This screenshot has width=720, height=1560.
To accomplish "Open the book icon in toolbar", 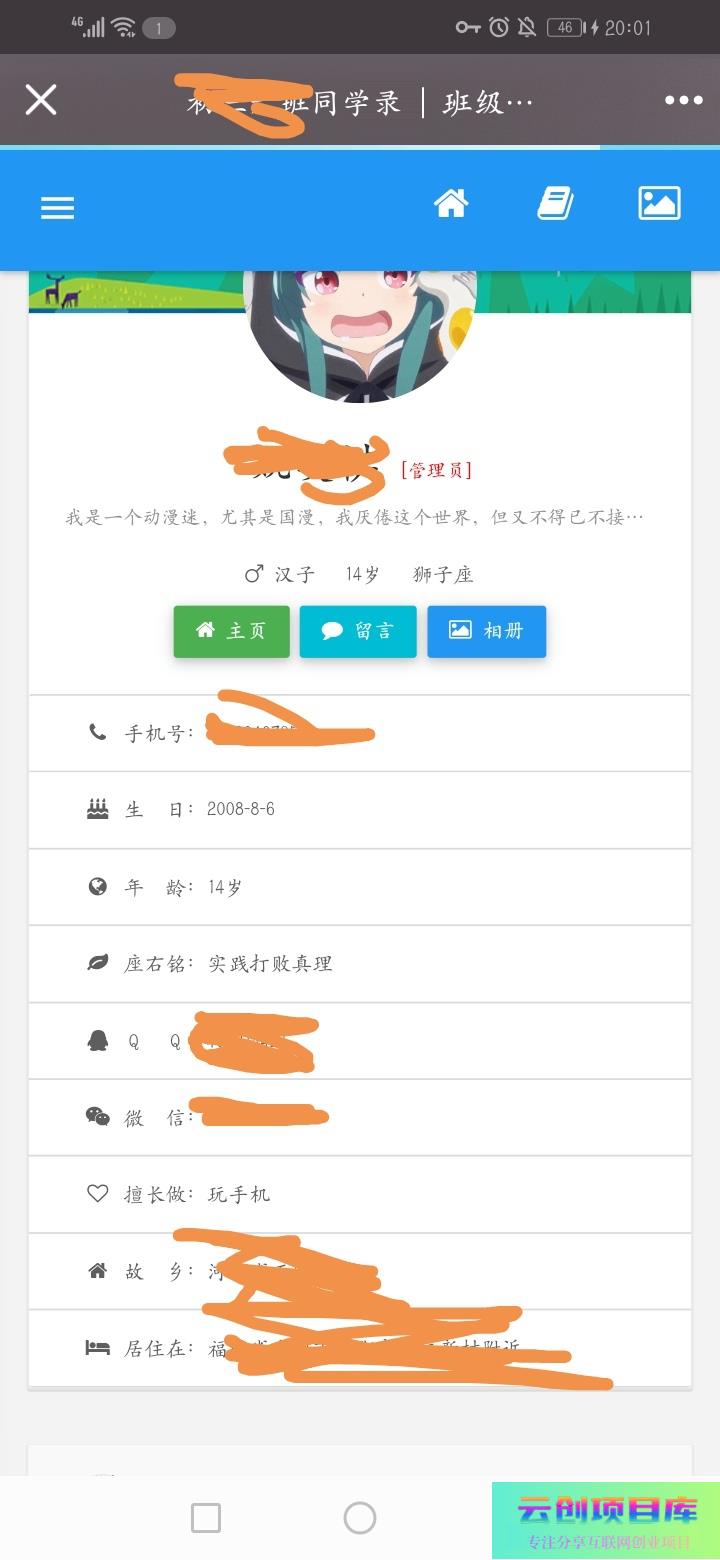I will (x=555, y=203).
